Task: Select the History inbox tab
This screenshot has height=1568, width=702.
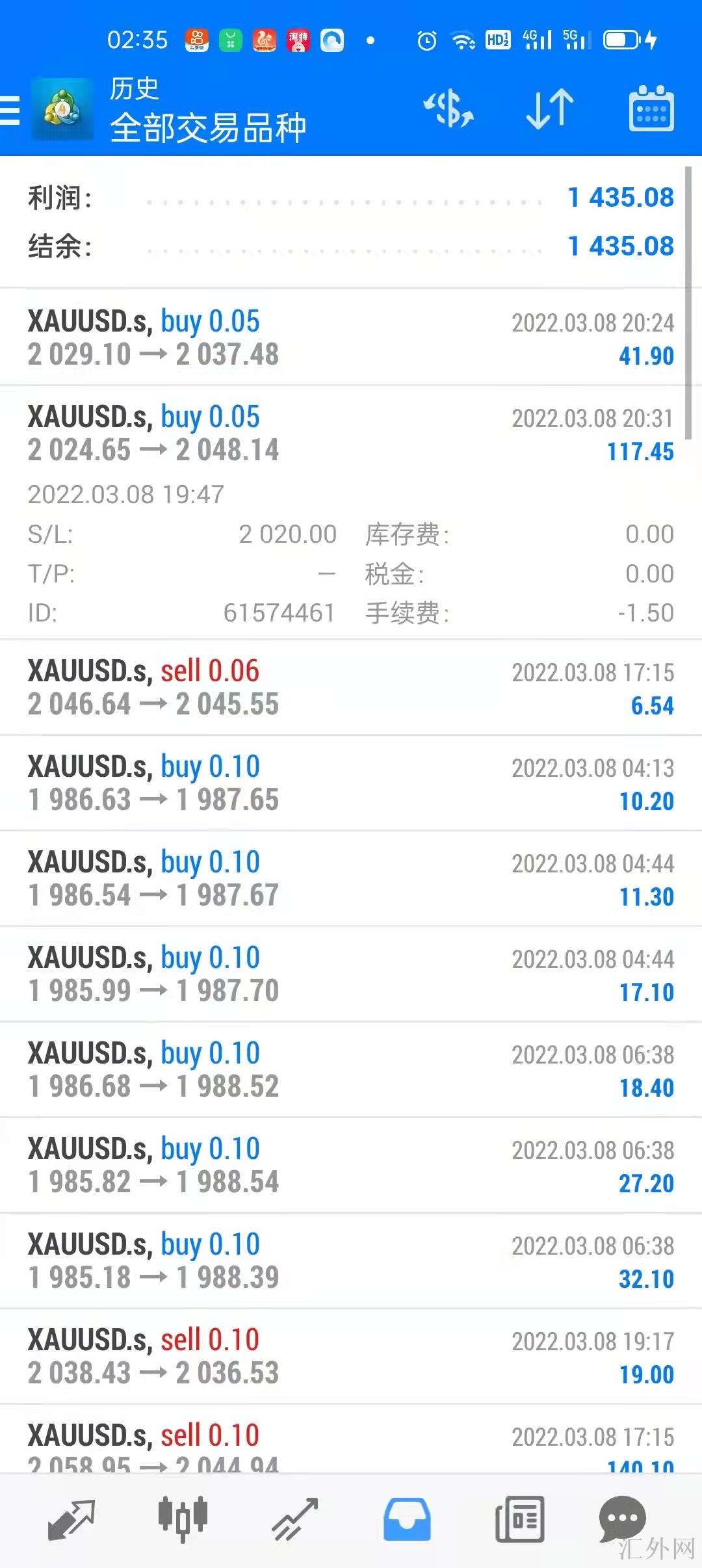Action: [x=407, y=1520]
